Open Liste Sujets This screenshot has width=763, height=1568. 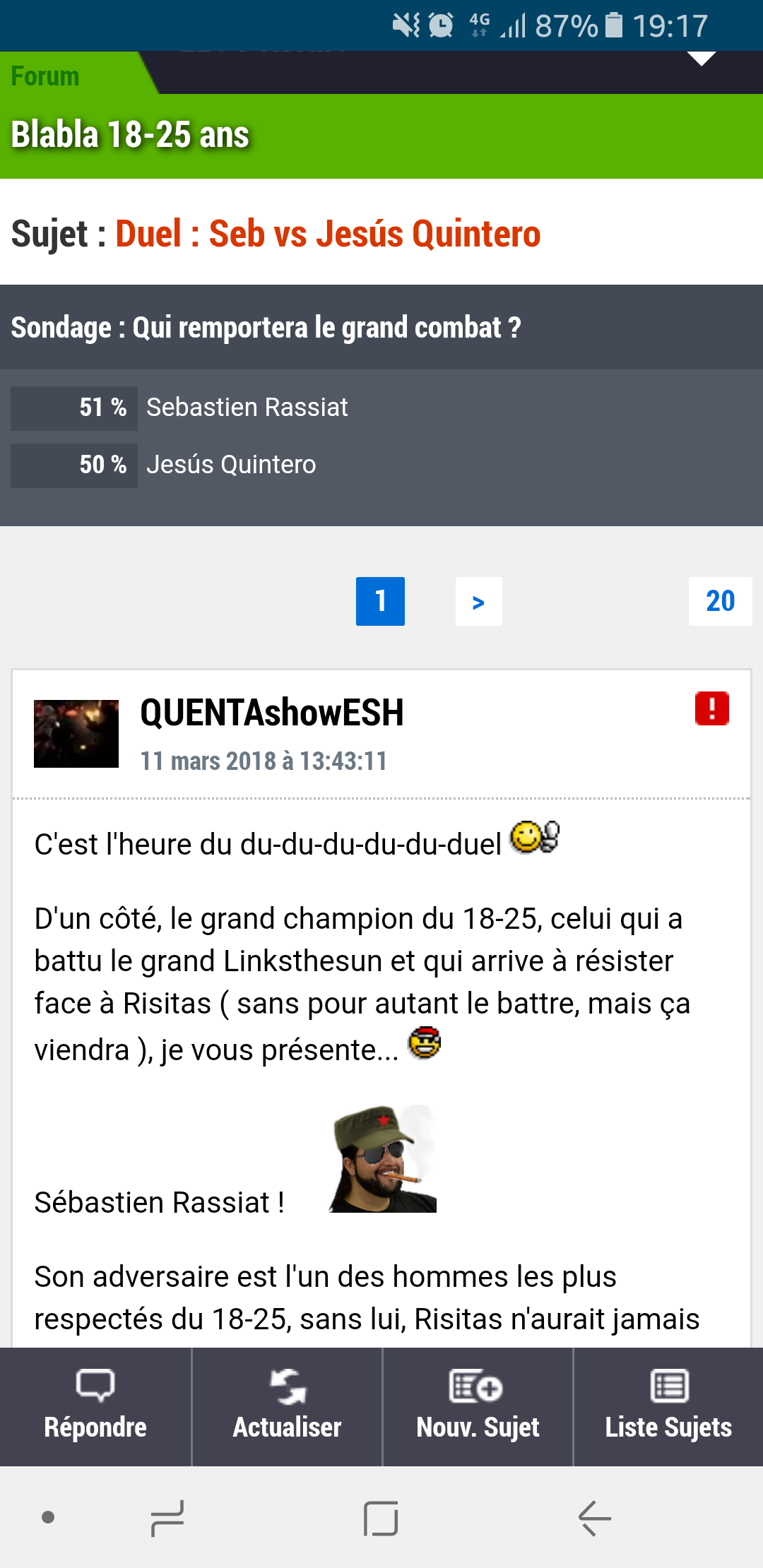(668, 1406)
